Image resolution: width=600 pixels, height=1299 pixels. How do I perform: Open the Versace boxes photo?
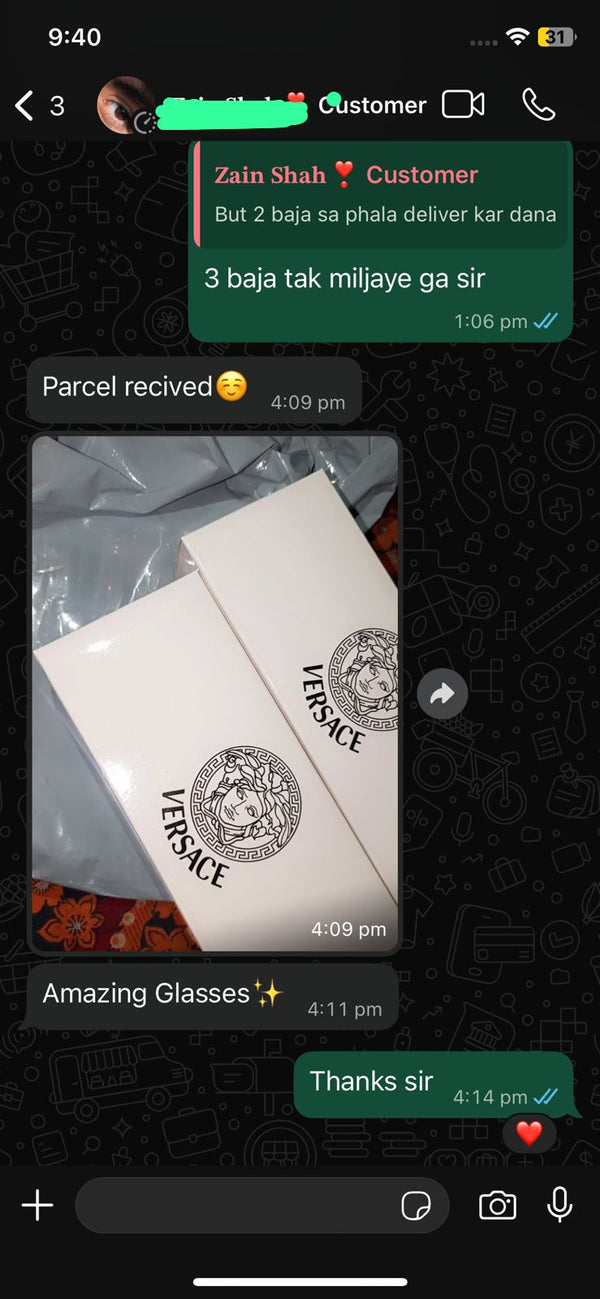pyautogui.click(x=215, y=692)
